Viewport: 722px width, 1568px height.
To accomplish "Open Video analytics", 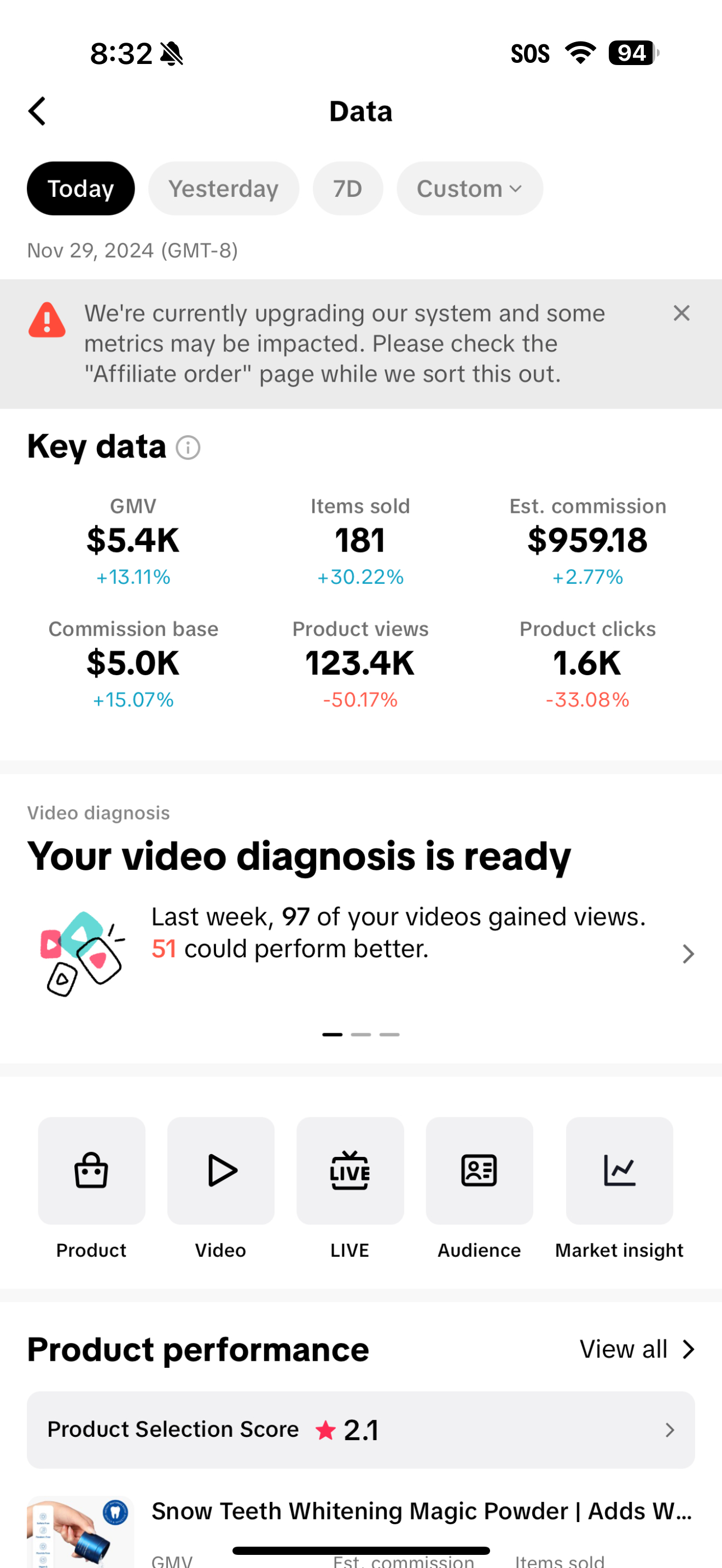I will [x=220, y=1171].
